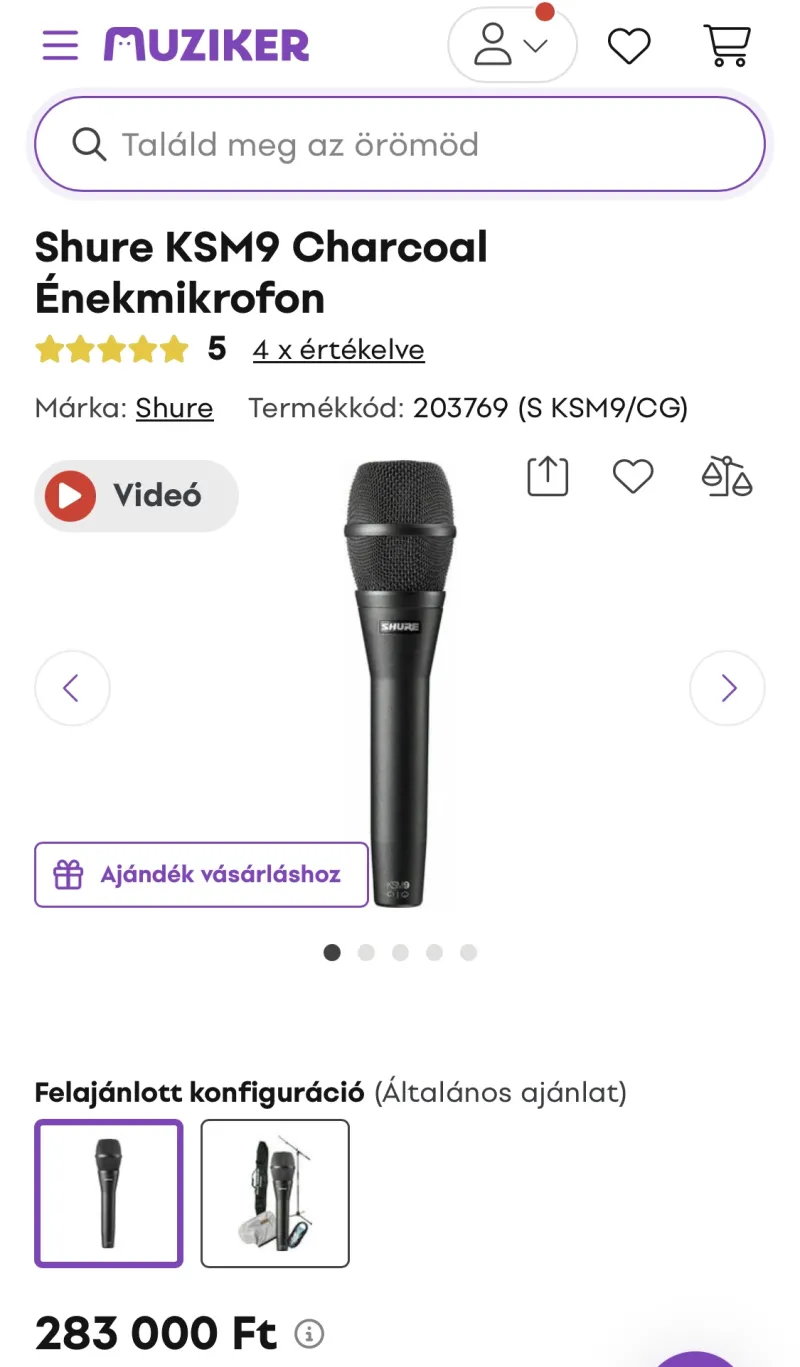800x1367 pixels.
Task: Open the Shure brand link
Action: (x=174, y=408)
